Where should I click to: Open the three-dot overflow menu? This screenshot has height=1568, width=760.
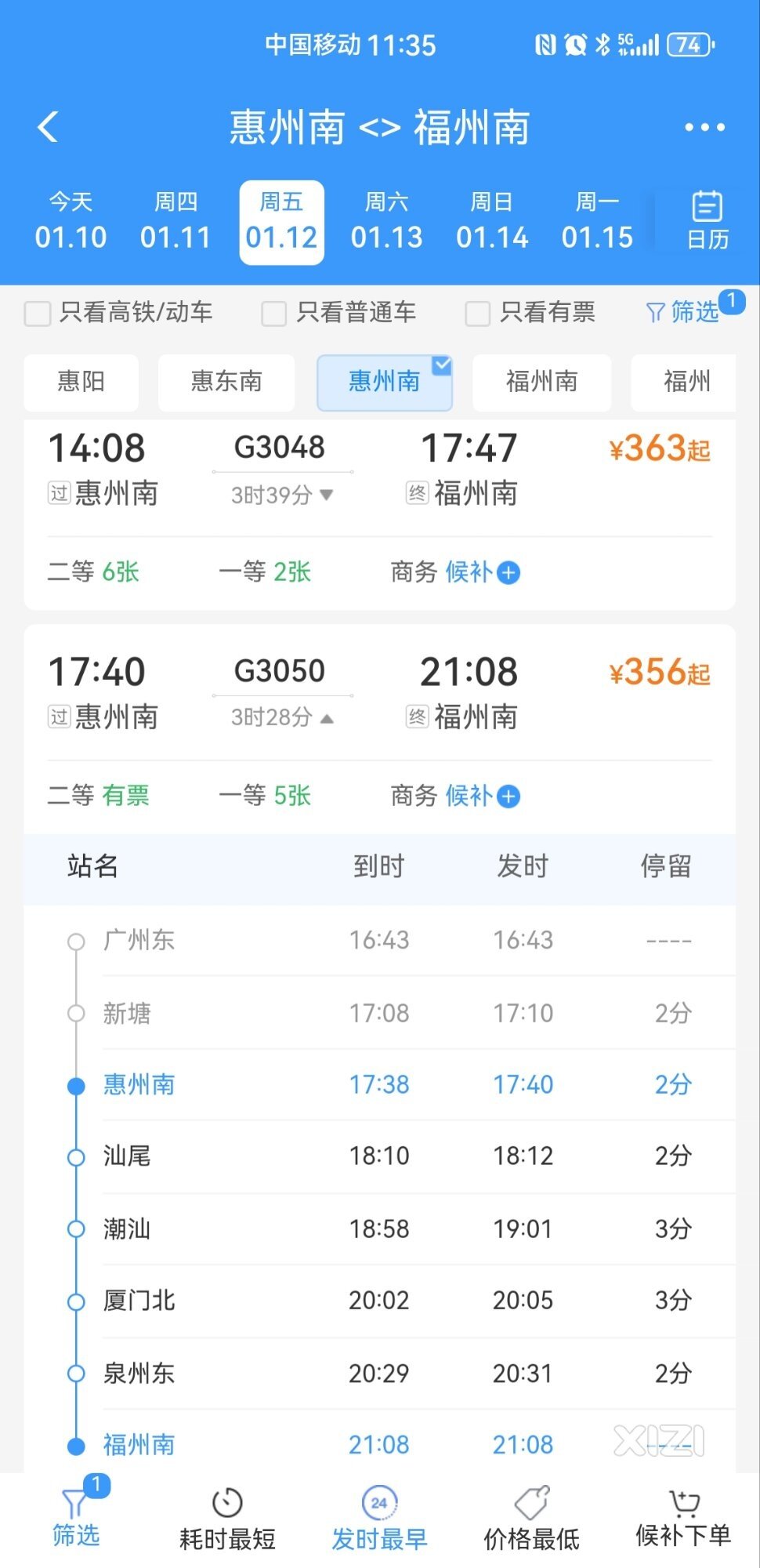[704, 127]
